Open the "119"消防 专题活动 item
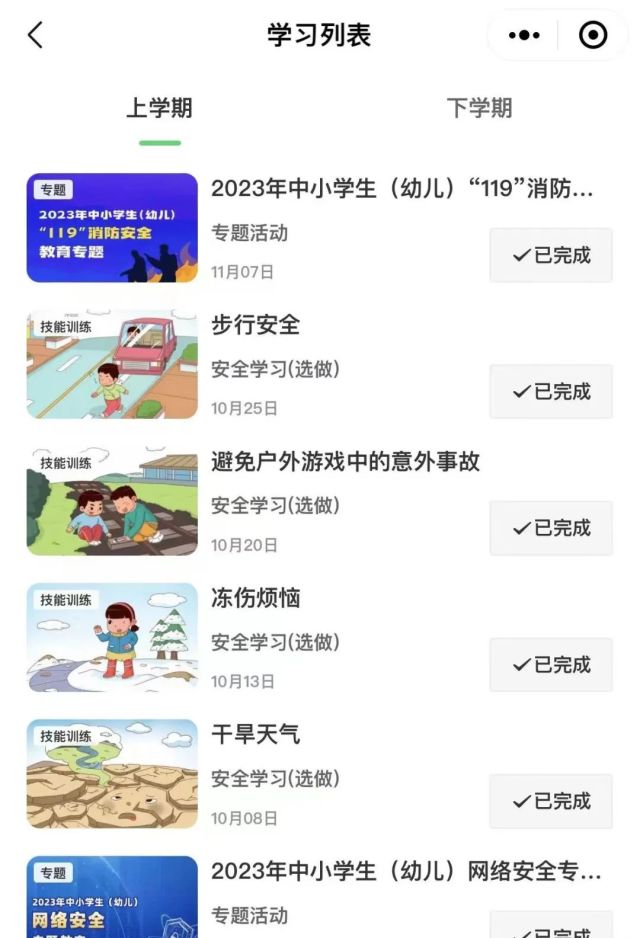Viewport: 640px width, 938px height. (402, 189)
